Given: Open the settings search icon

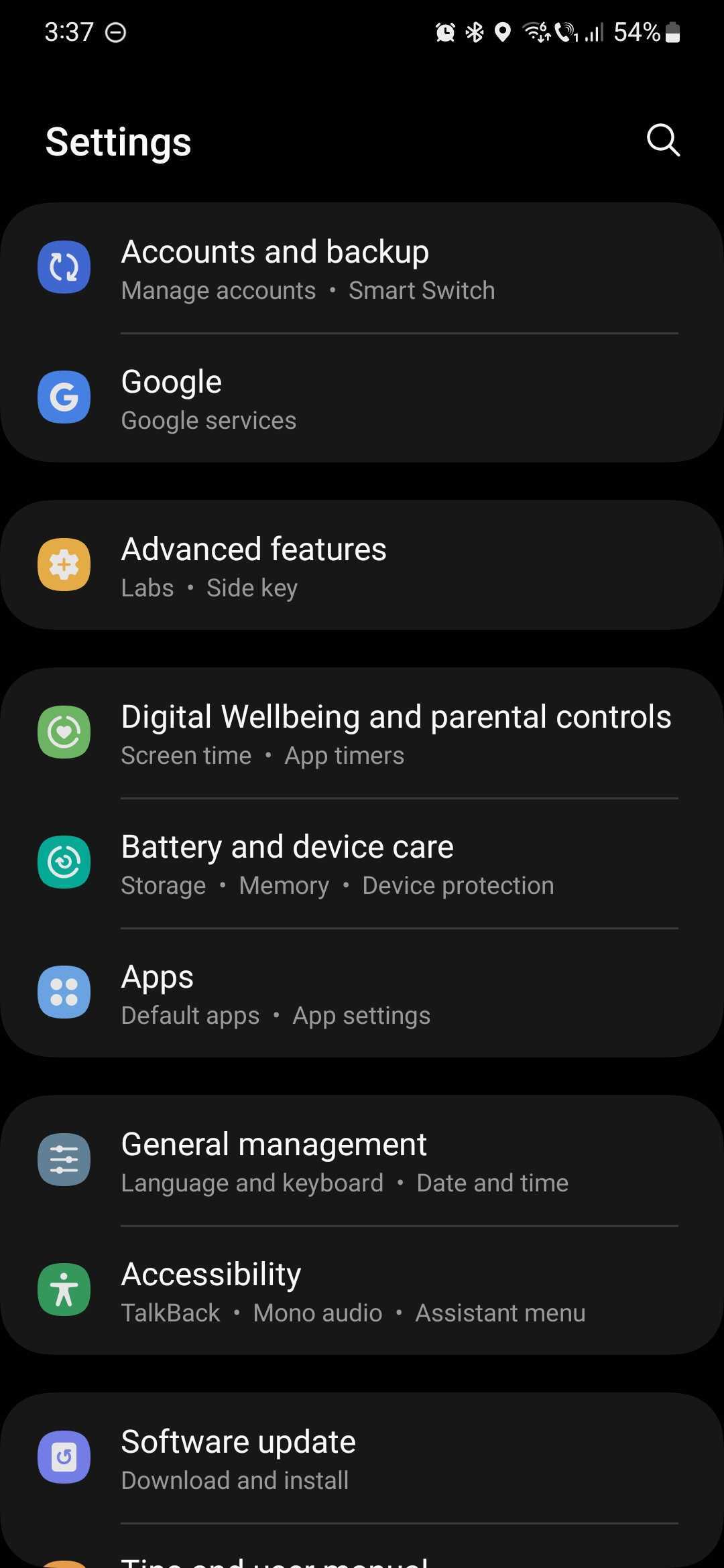Looking at the screenshot, I should tap(662, 140).
